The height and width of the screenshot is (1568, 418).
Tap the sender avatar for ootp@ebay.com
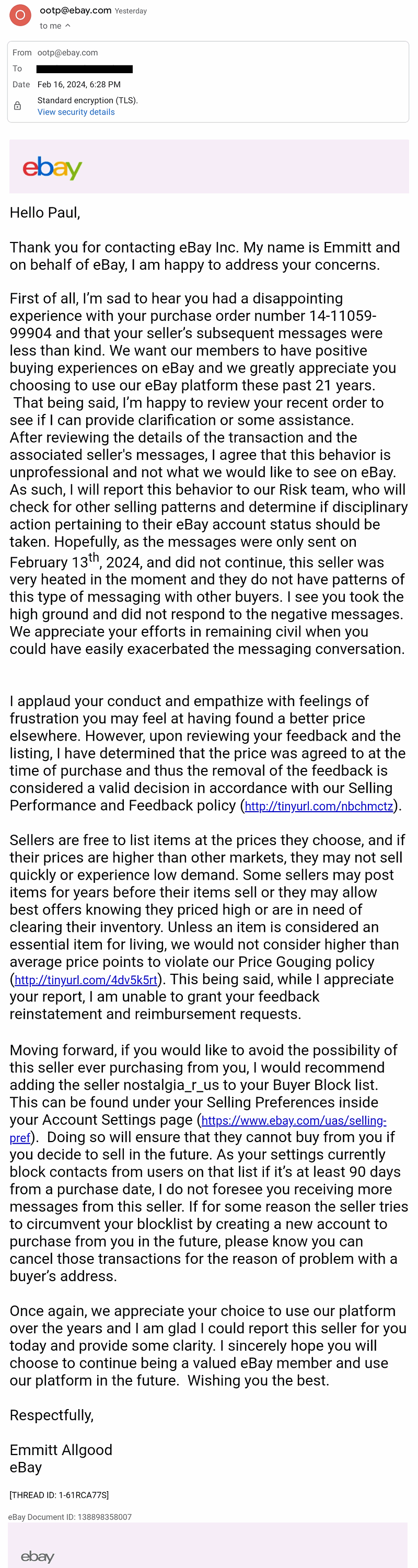[20, 15]
